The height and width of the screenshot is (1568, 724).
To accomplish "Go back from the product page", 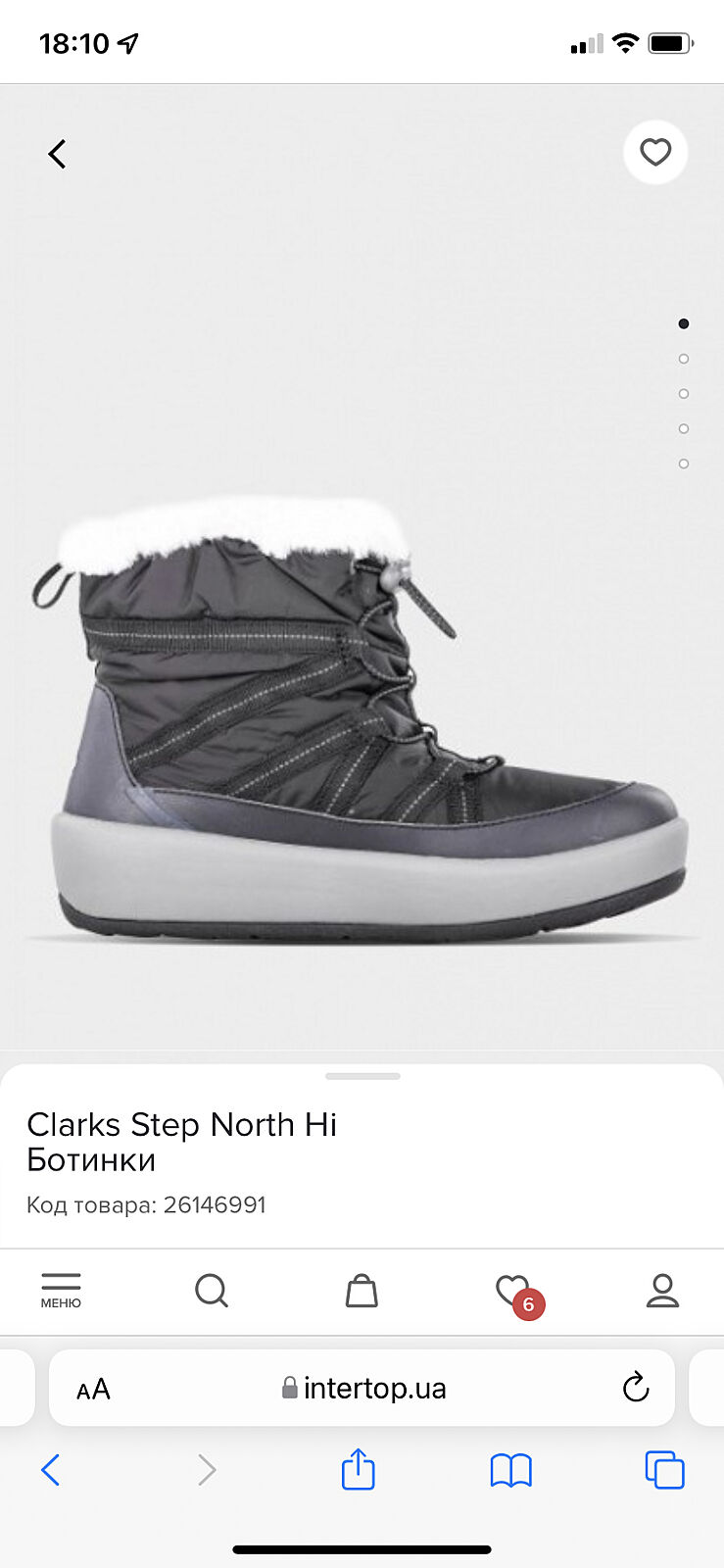I will click(x=57, y=154).
